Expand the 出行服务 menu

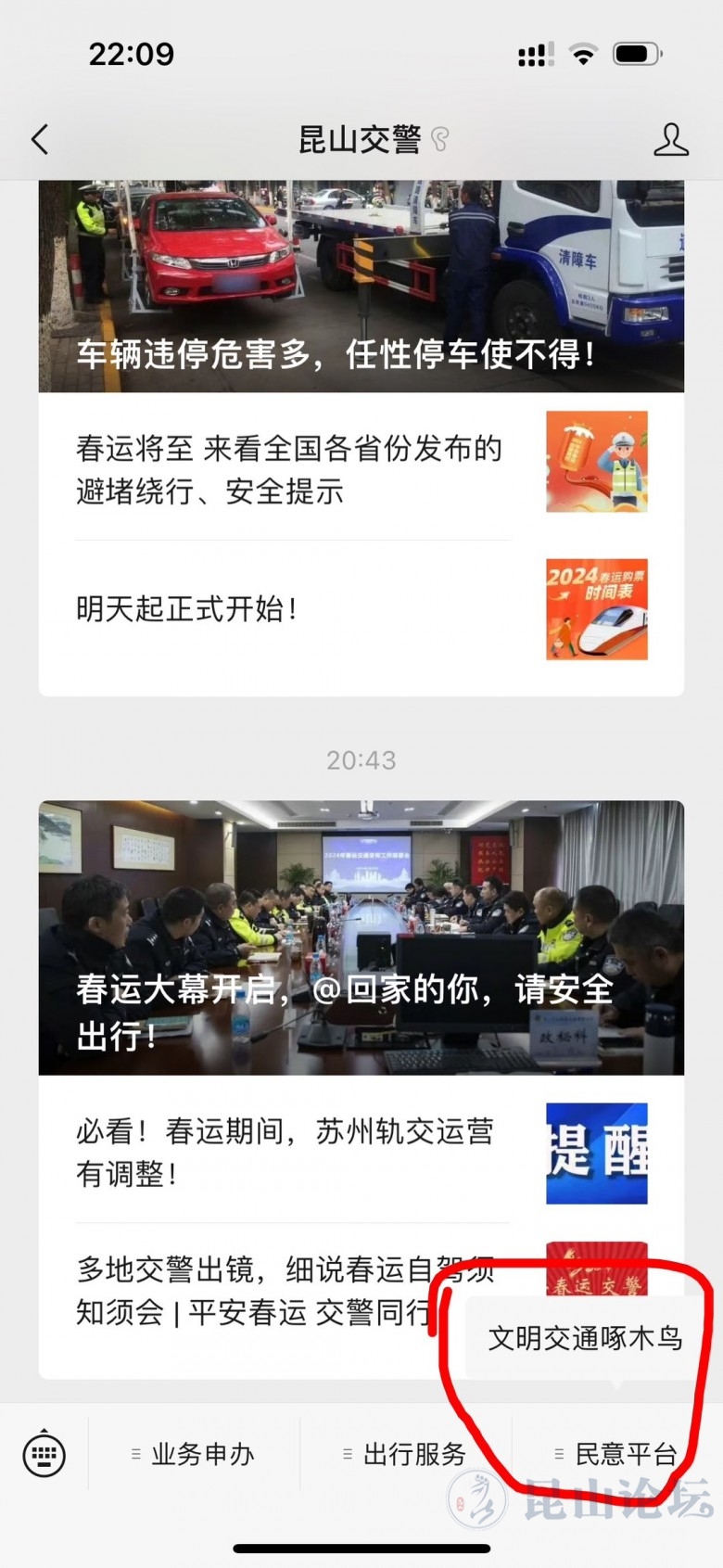[406, 1454]
